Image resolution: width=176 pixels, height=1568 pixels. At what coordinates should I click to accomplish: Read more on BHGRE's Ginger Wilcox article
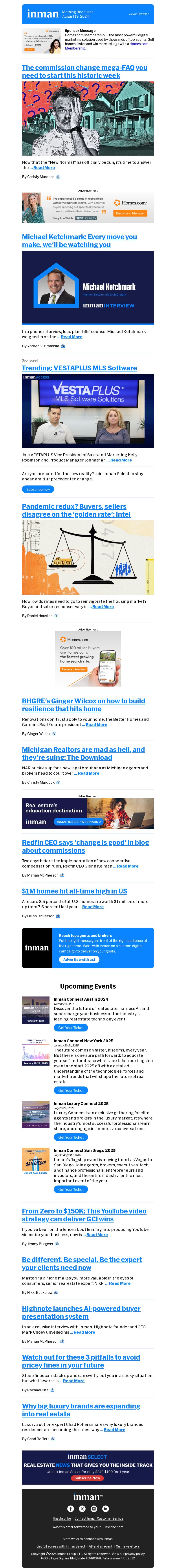pos(96,724)
